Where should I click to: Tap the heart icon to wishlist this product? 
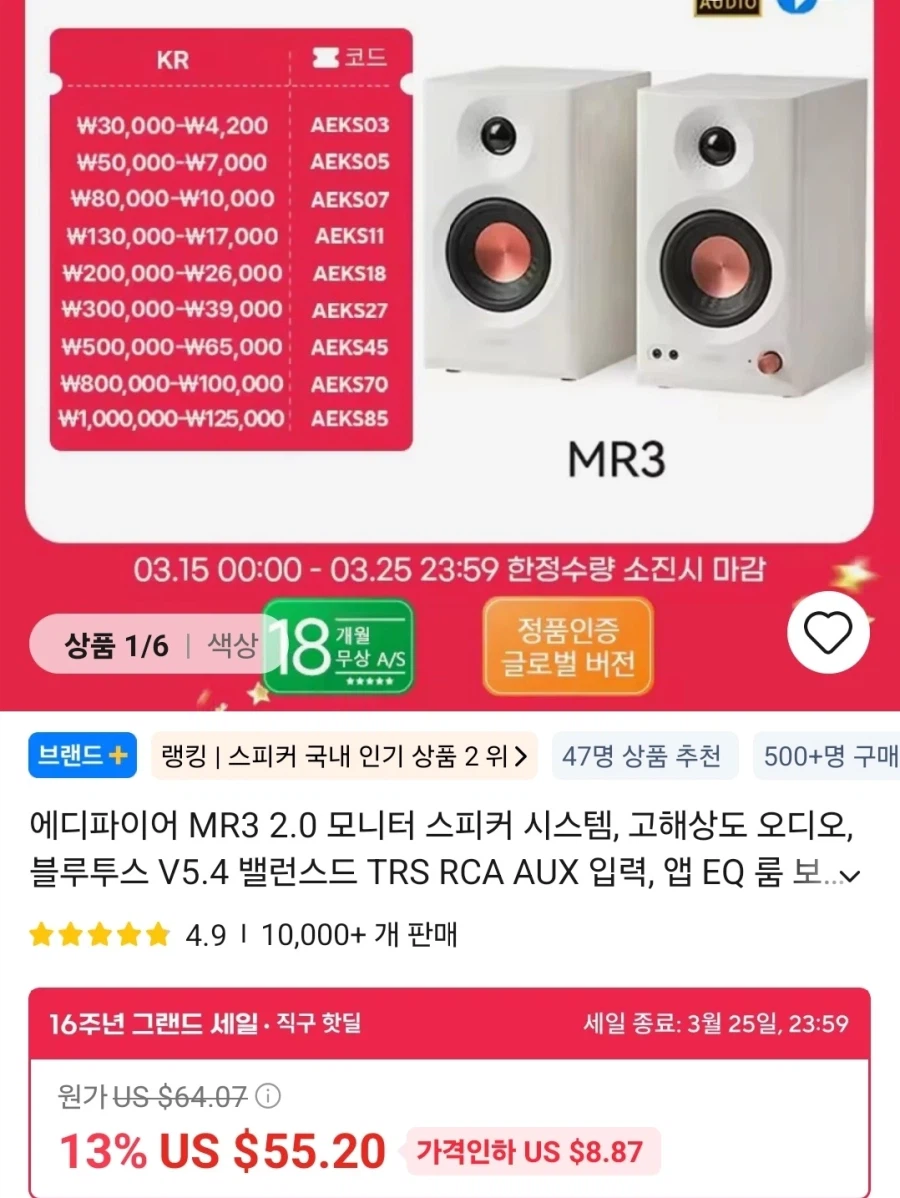coord(827,632)
